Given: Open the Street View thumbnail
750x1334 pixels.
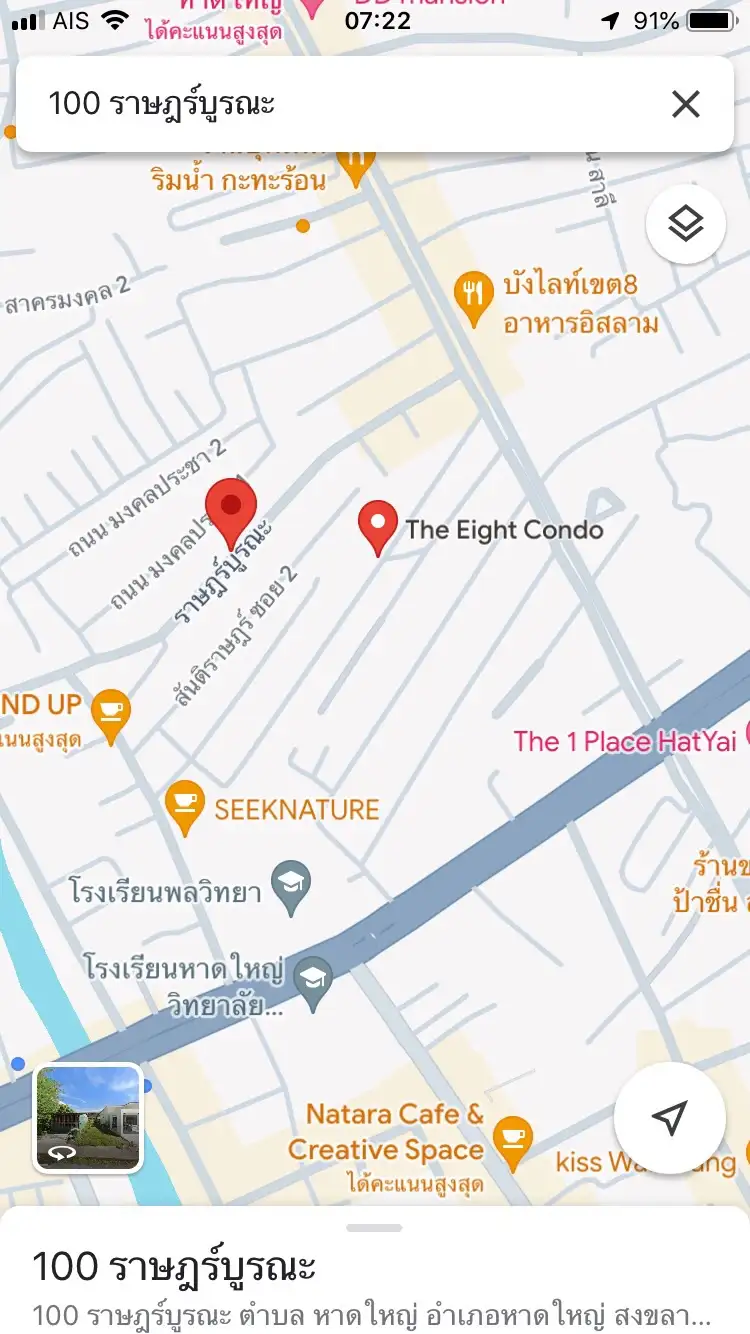Looking at the screenshot, I should [88, 1117].
